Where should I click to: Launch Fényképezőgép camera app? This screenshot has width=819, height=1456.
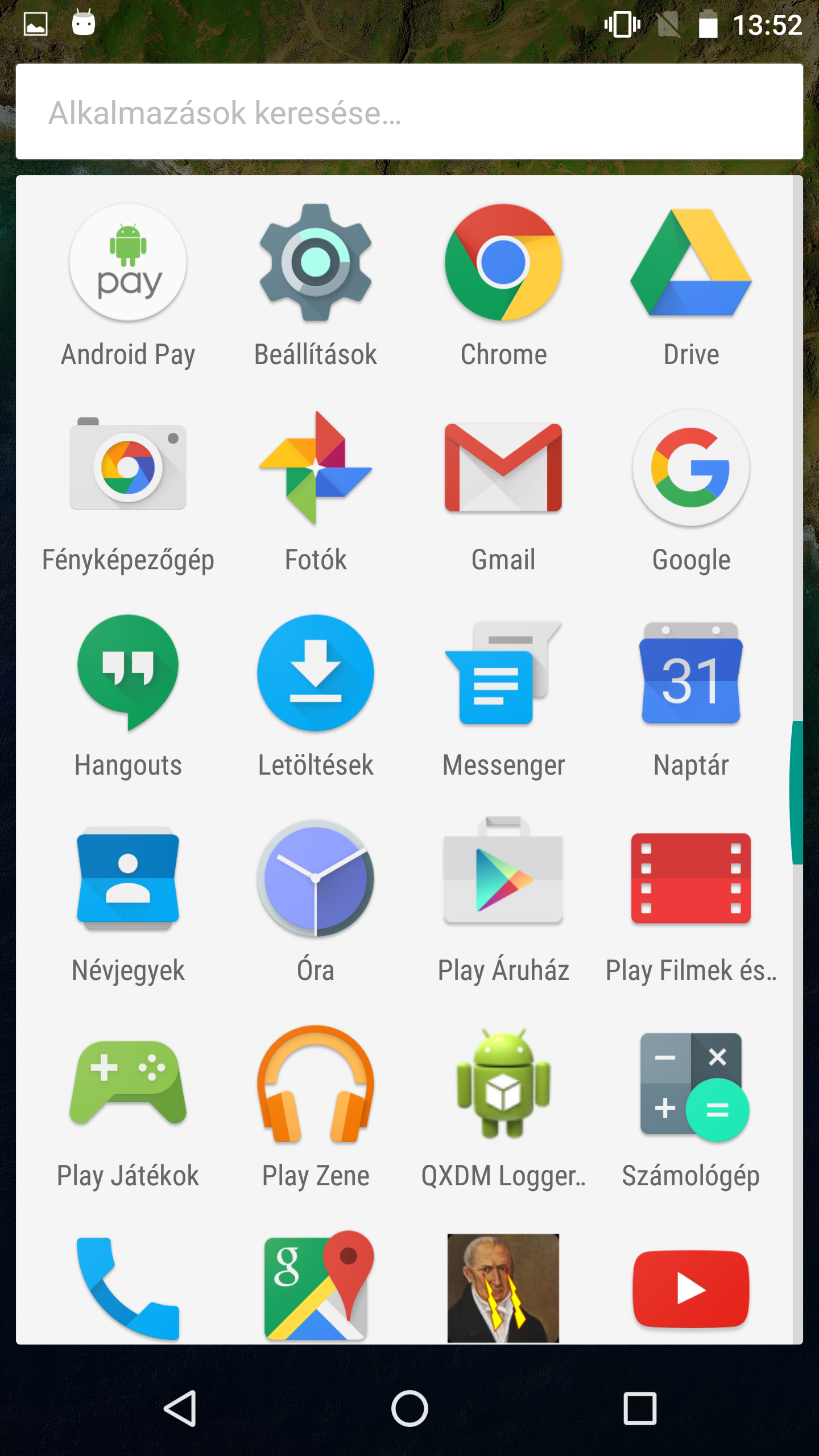click(x=128, y=468)
